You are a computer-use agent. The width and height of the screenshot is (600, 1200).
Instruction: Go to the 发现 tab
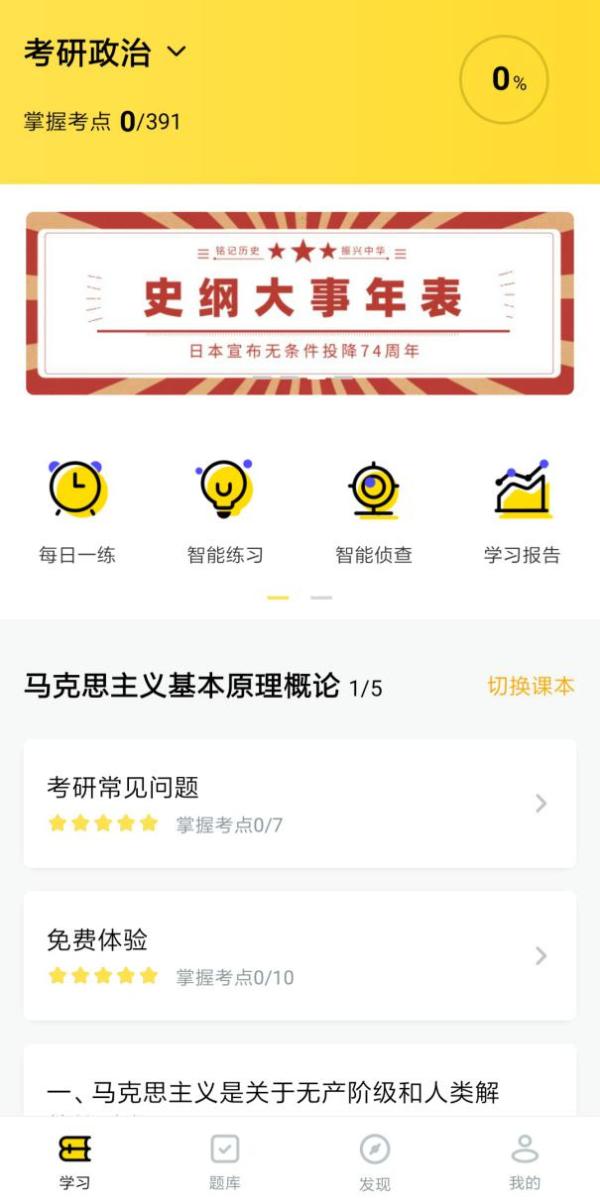[x=374, y=1160]
